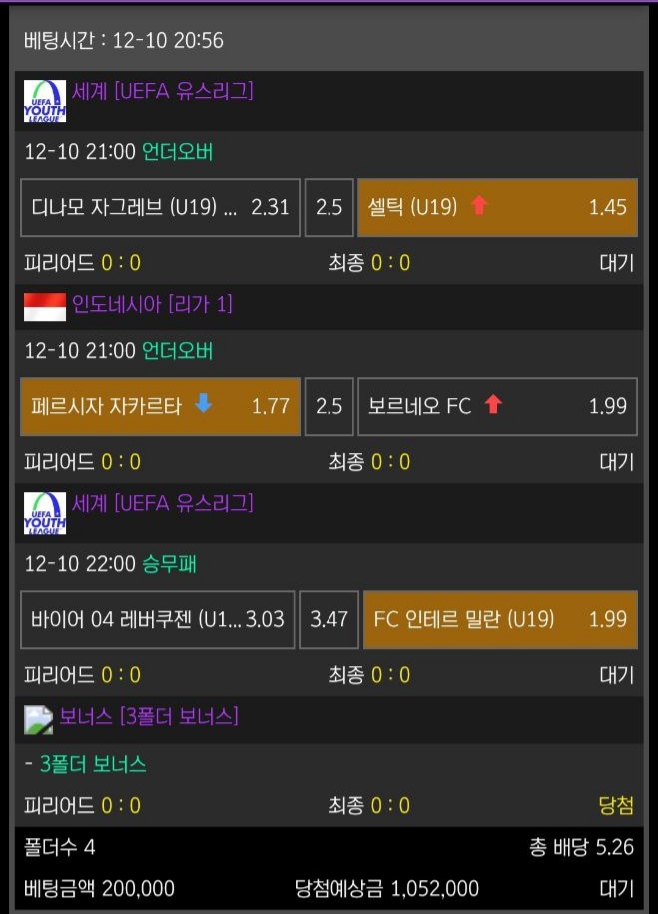Select the 디나모 자그레브 (U19) 2.31 odds box

[x=160, y=207]
